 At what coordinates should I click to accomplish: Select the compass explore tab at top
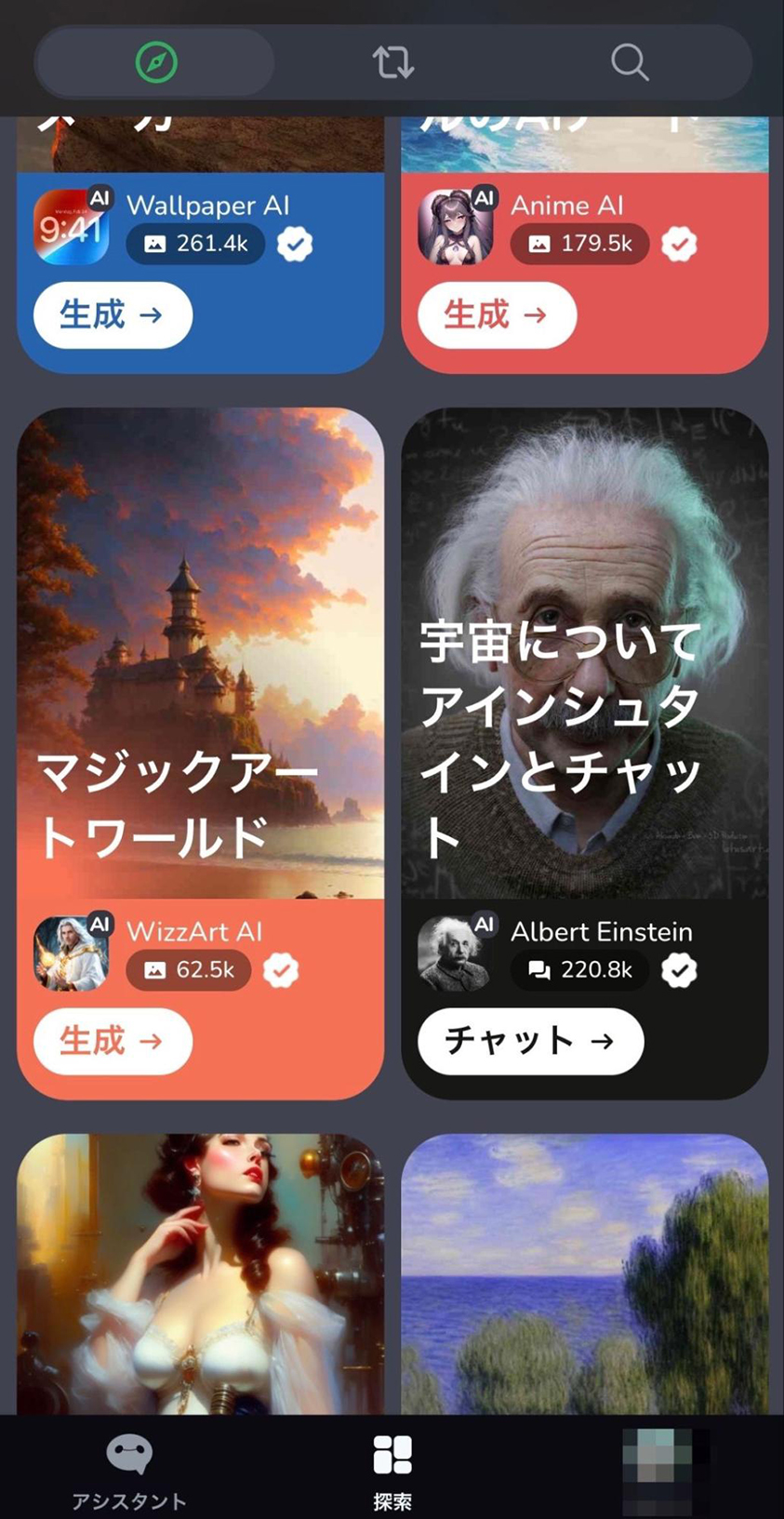155,63
